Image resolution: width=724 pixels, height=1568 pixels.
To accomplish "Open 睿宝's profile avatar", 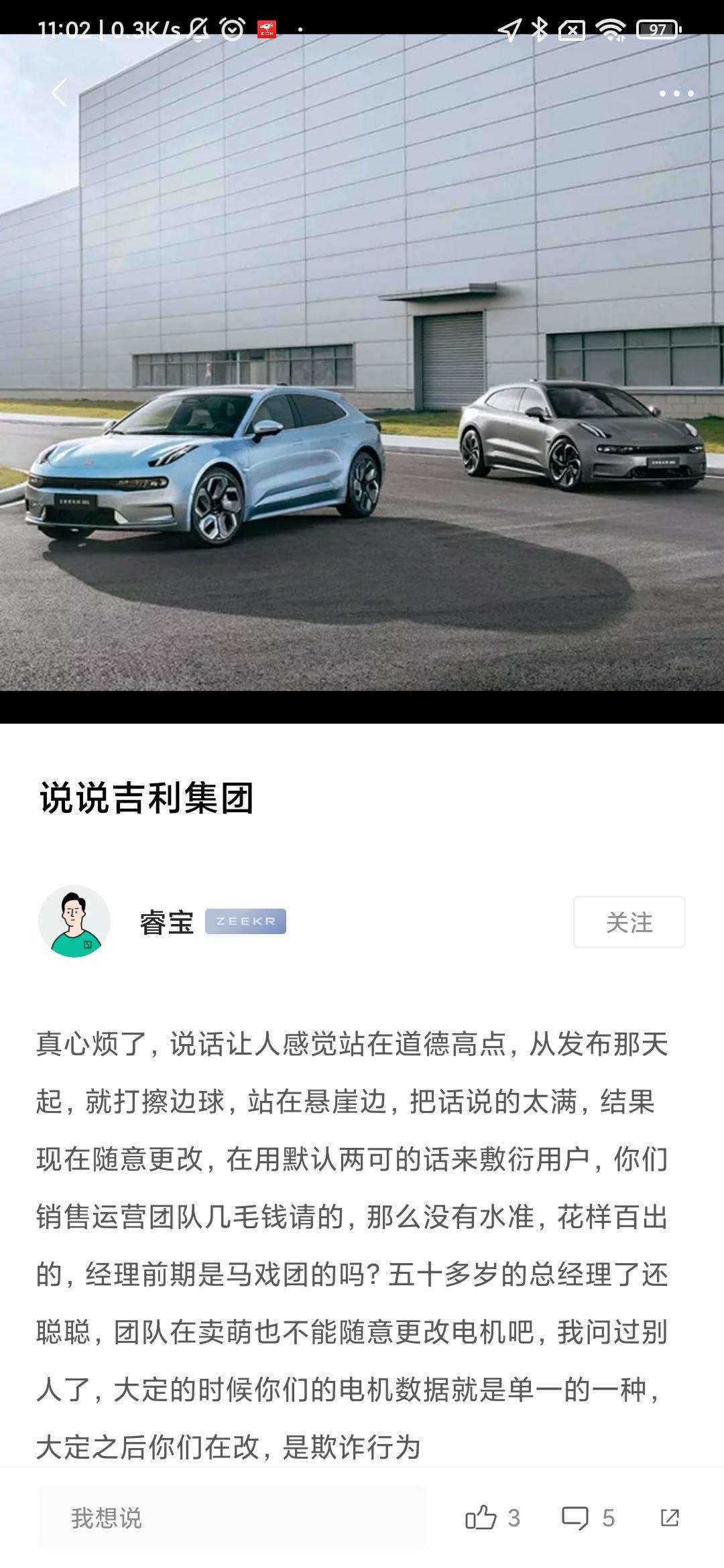I will coord(74,921).
